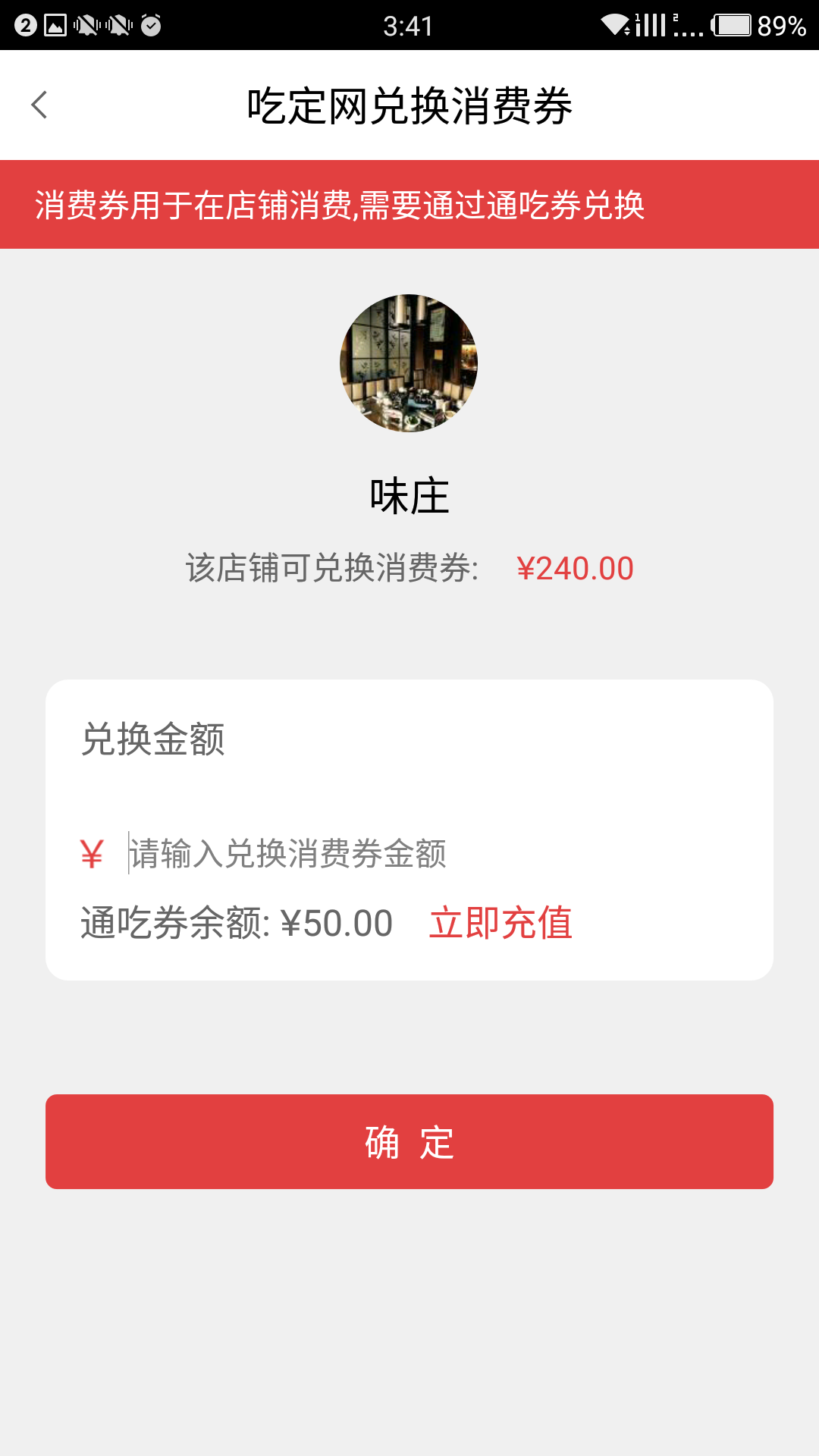Image resolution: width=819 pixels, height=1456 pixels.
Task: Go back using the top-left arrow
Action: (x=39, y=105)
